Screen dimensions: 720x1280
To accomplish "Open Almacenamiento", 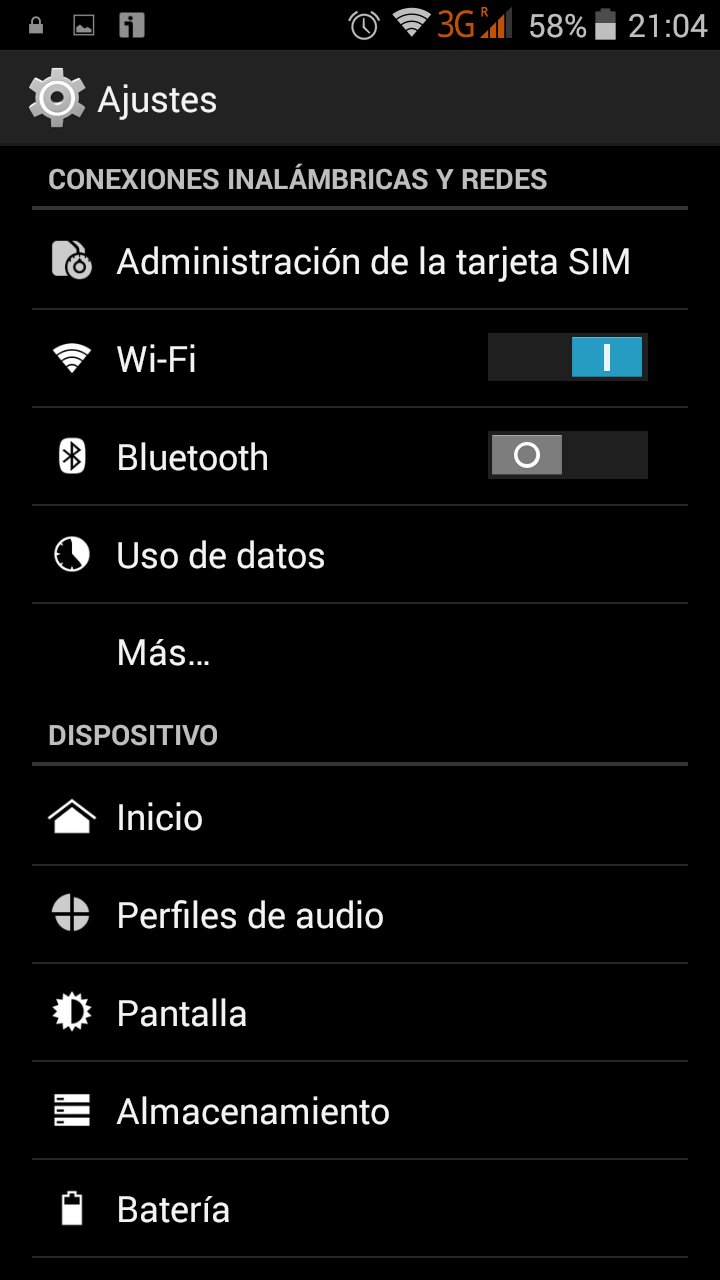I will [x=360, y=1111].
